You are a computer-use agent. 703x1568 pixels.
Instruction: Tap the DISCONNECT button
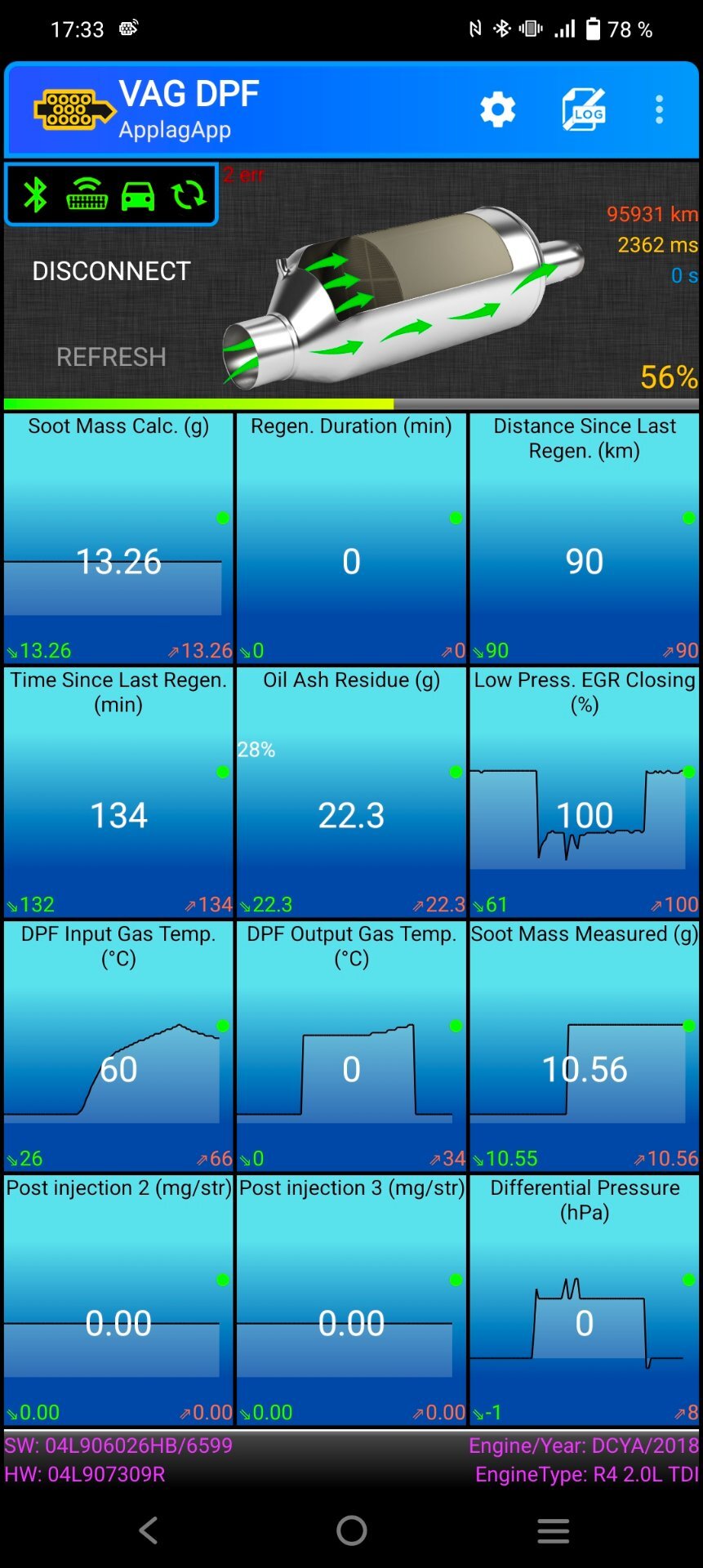click(x=111, y=271)
